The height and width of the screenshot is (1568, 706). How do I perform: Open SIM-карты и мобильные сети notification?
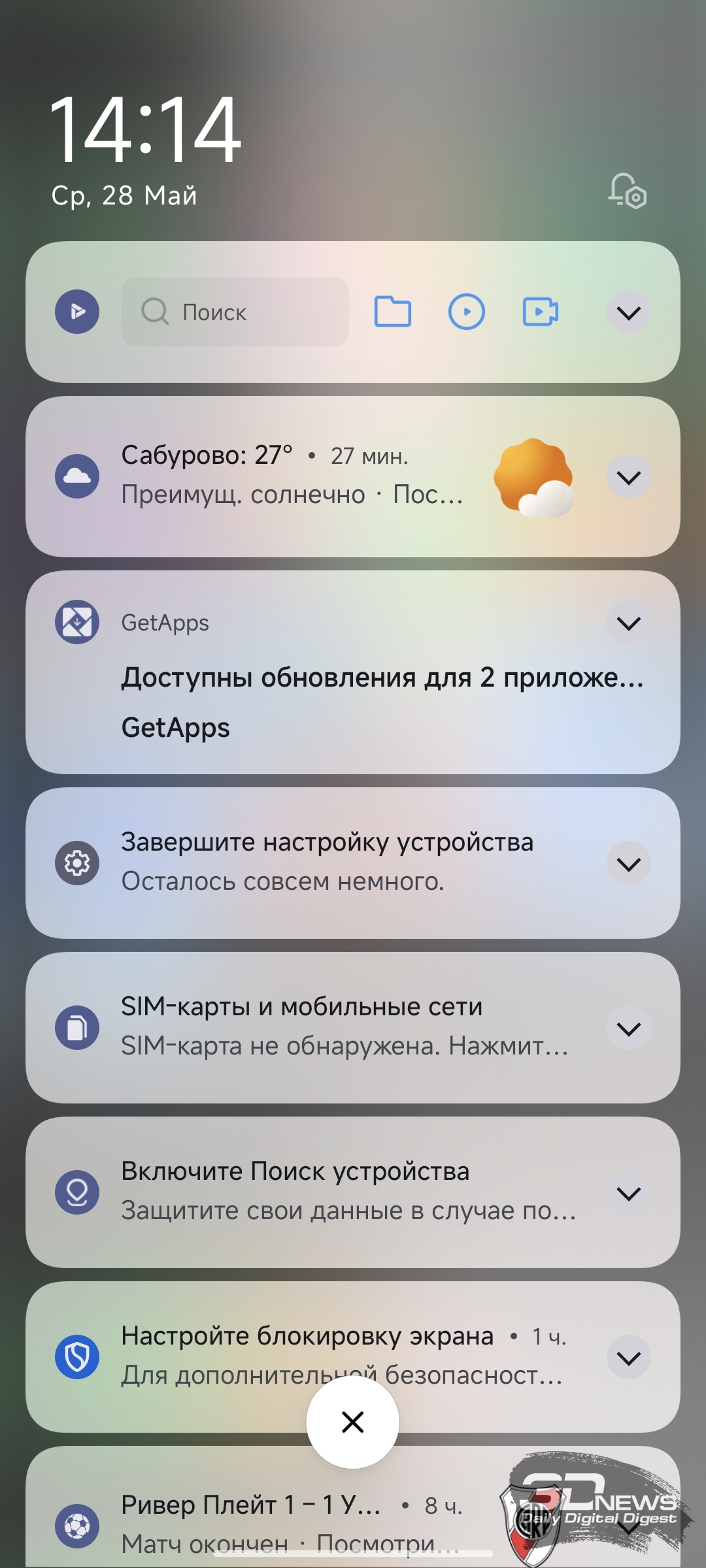click(353, 1028)
